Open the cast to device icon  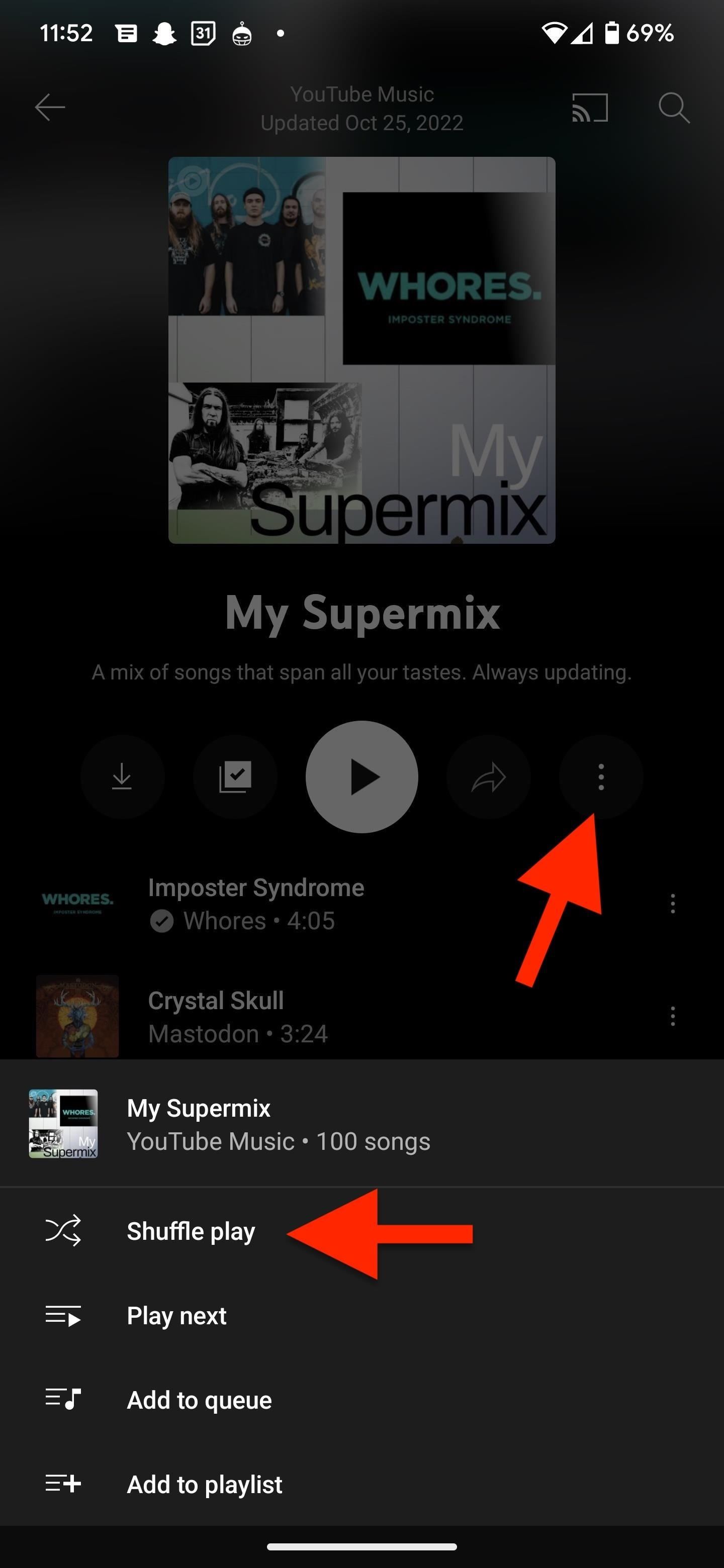click(589, 108)
